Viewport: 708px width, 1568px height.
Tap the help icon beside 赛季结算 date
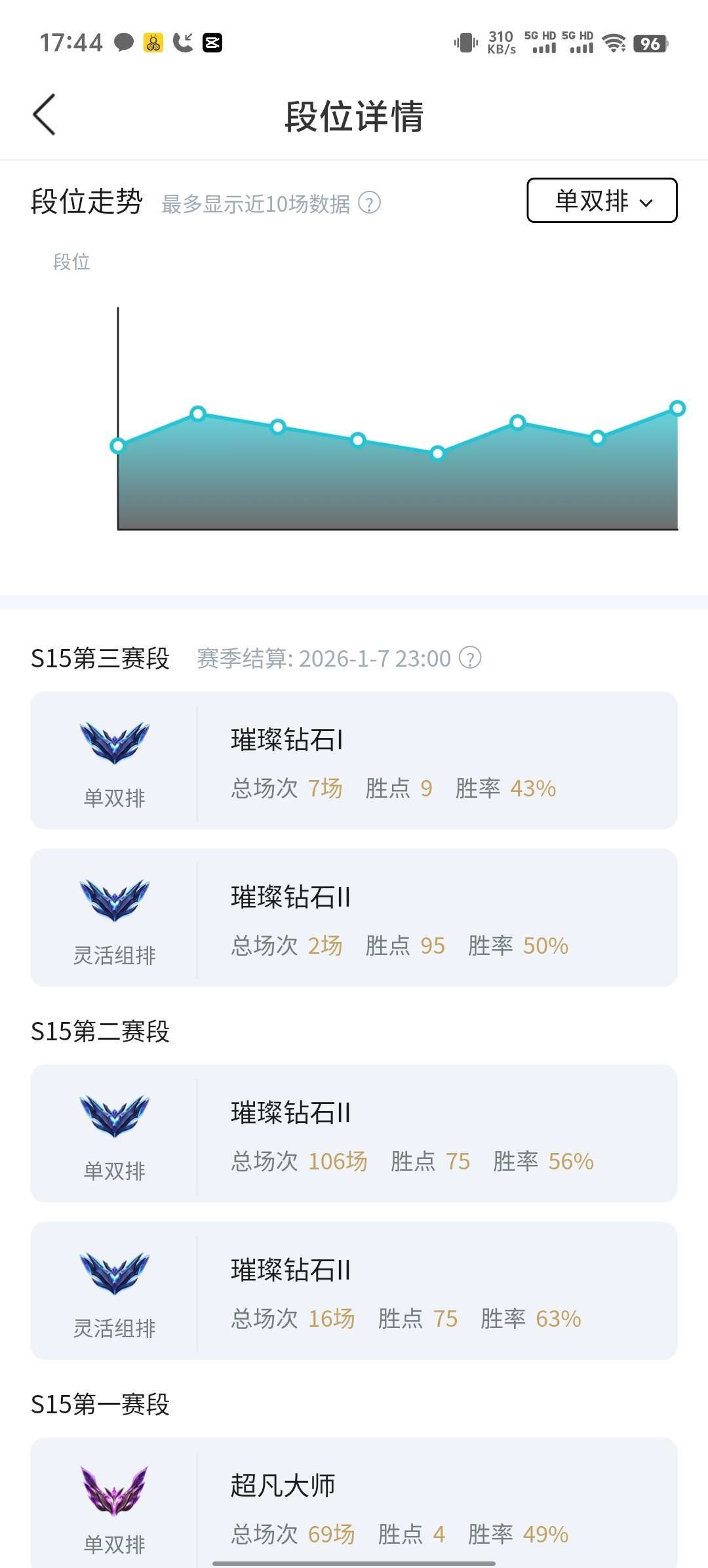[470, 657]
